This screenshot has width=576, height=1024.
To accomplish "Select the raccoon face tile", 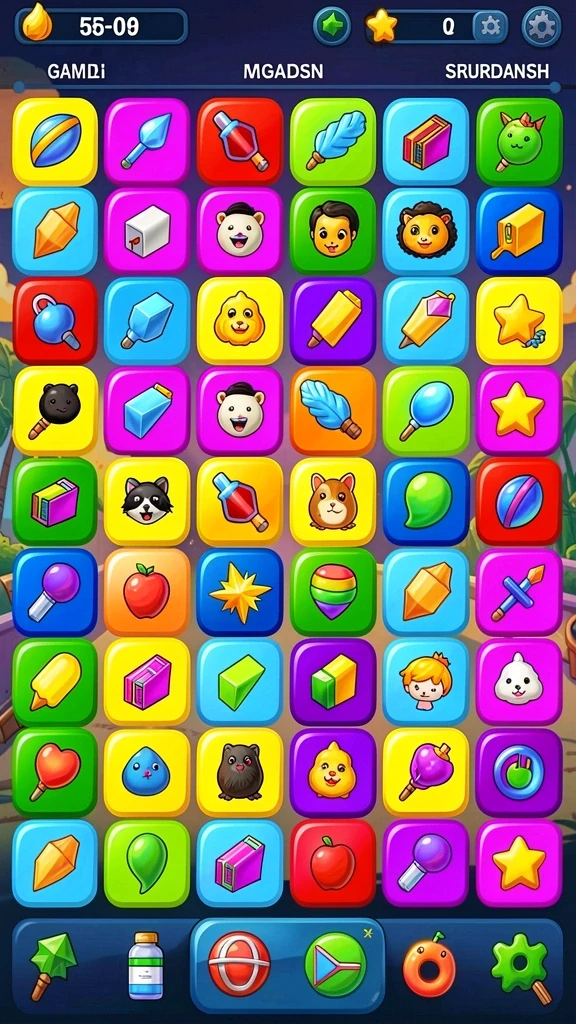I will click(x=147, y=502).
